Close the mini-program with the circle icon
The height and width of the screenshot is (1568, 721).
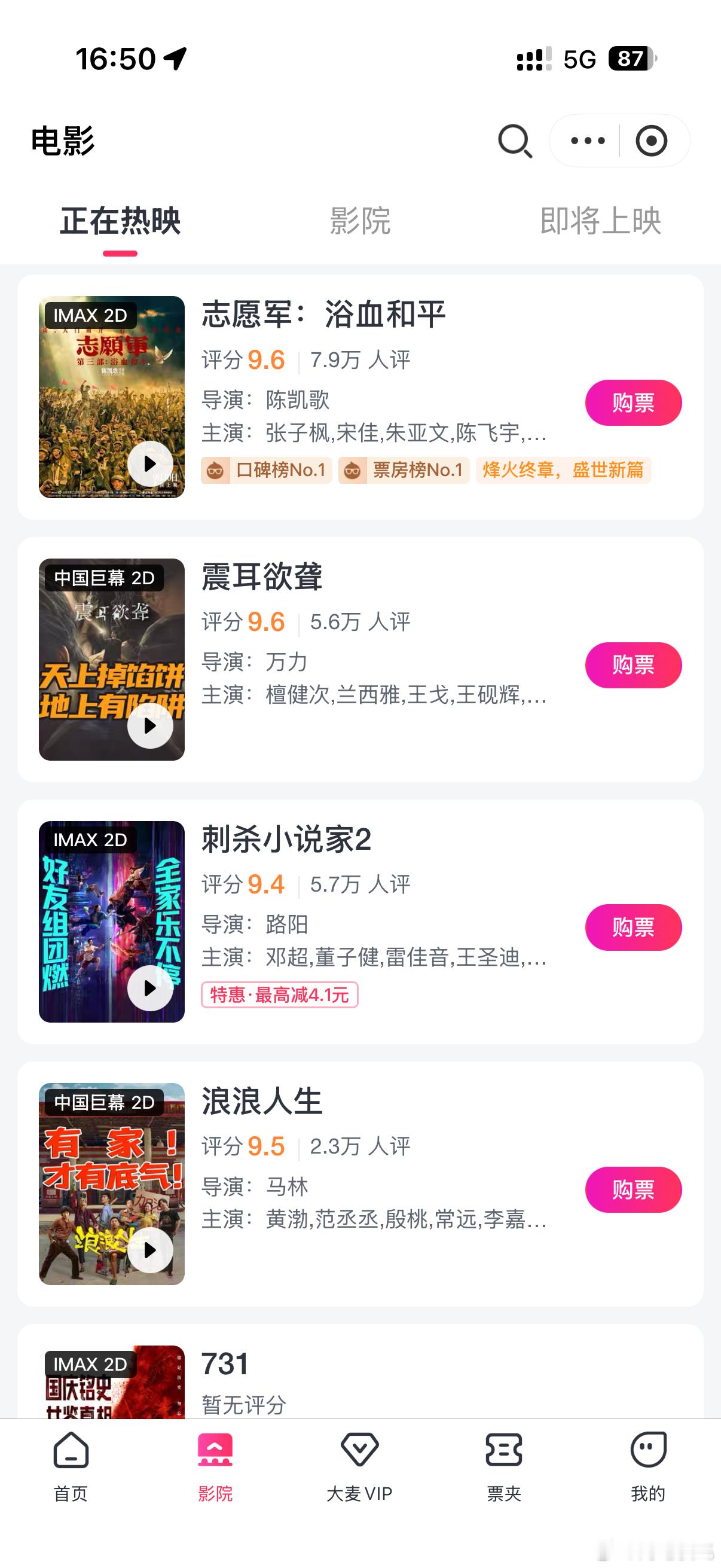pos(651,141)
